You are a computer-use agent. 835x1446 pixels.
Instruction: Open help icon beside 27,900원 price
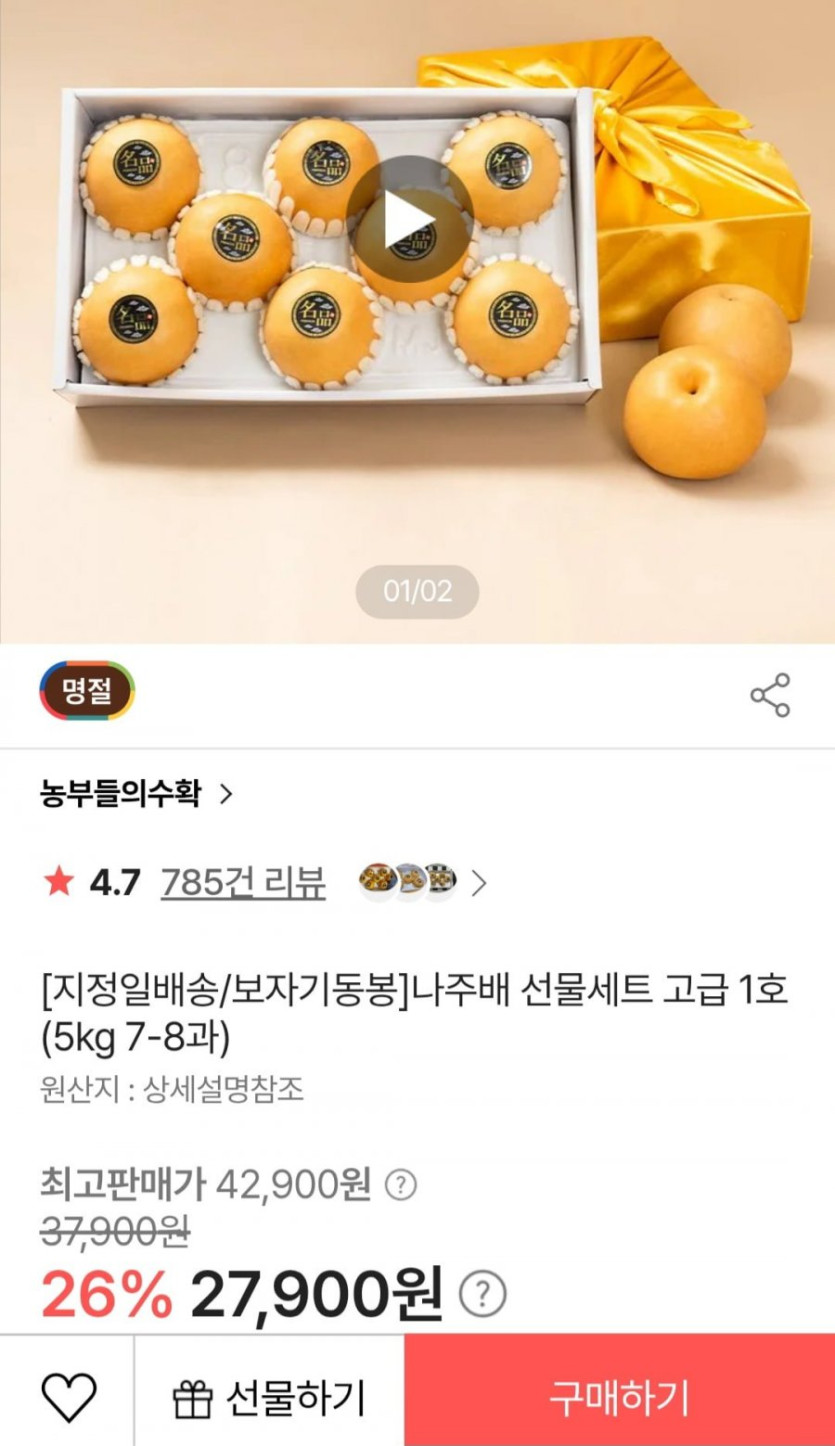point(482,1295)
